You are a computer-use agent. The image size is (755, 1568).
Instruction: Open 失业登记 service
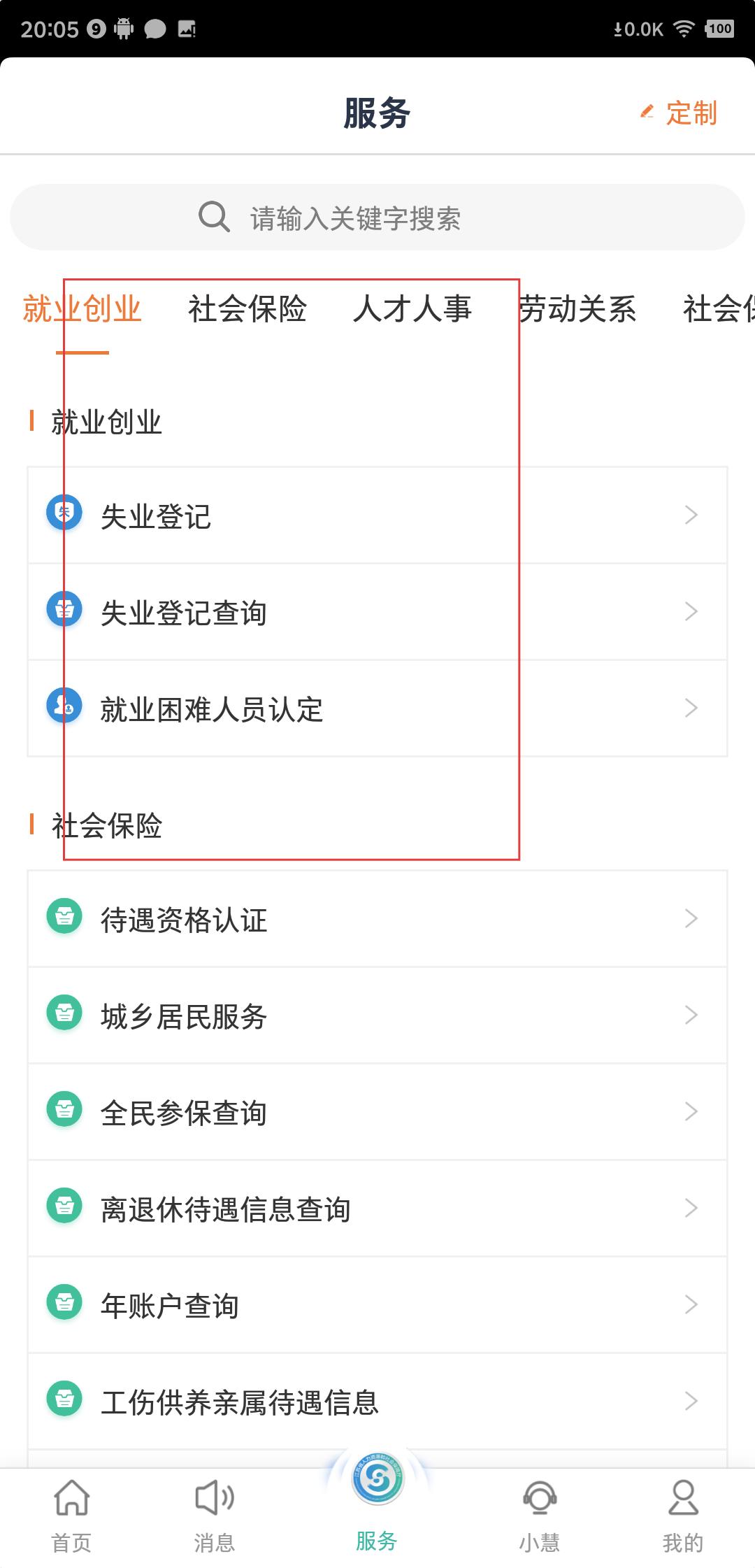(x=377, y=515)
